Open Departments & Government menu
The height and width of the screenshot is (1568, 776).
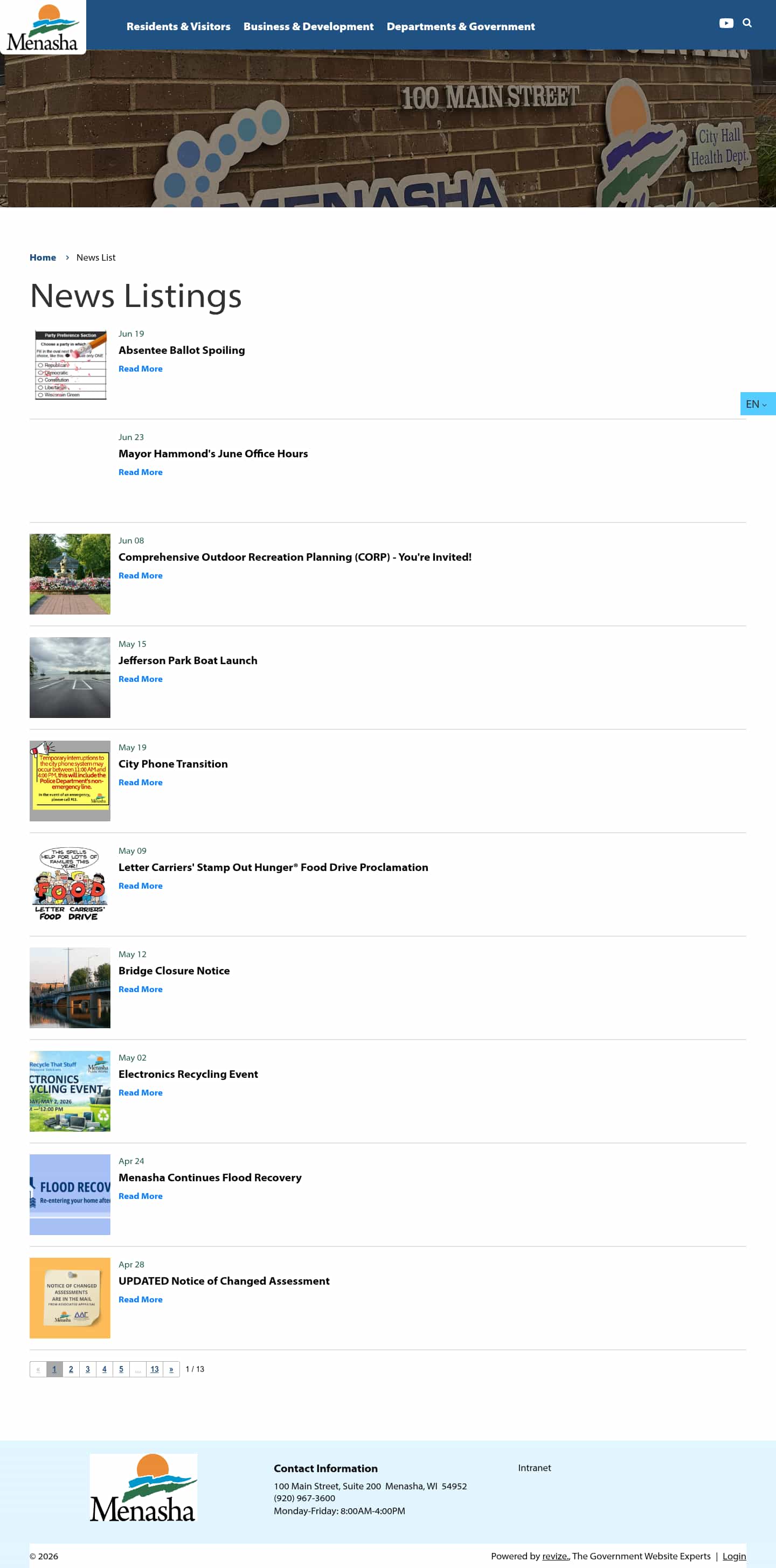[x=461, y=26]
